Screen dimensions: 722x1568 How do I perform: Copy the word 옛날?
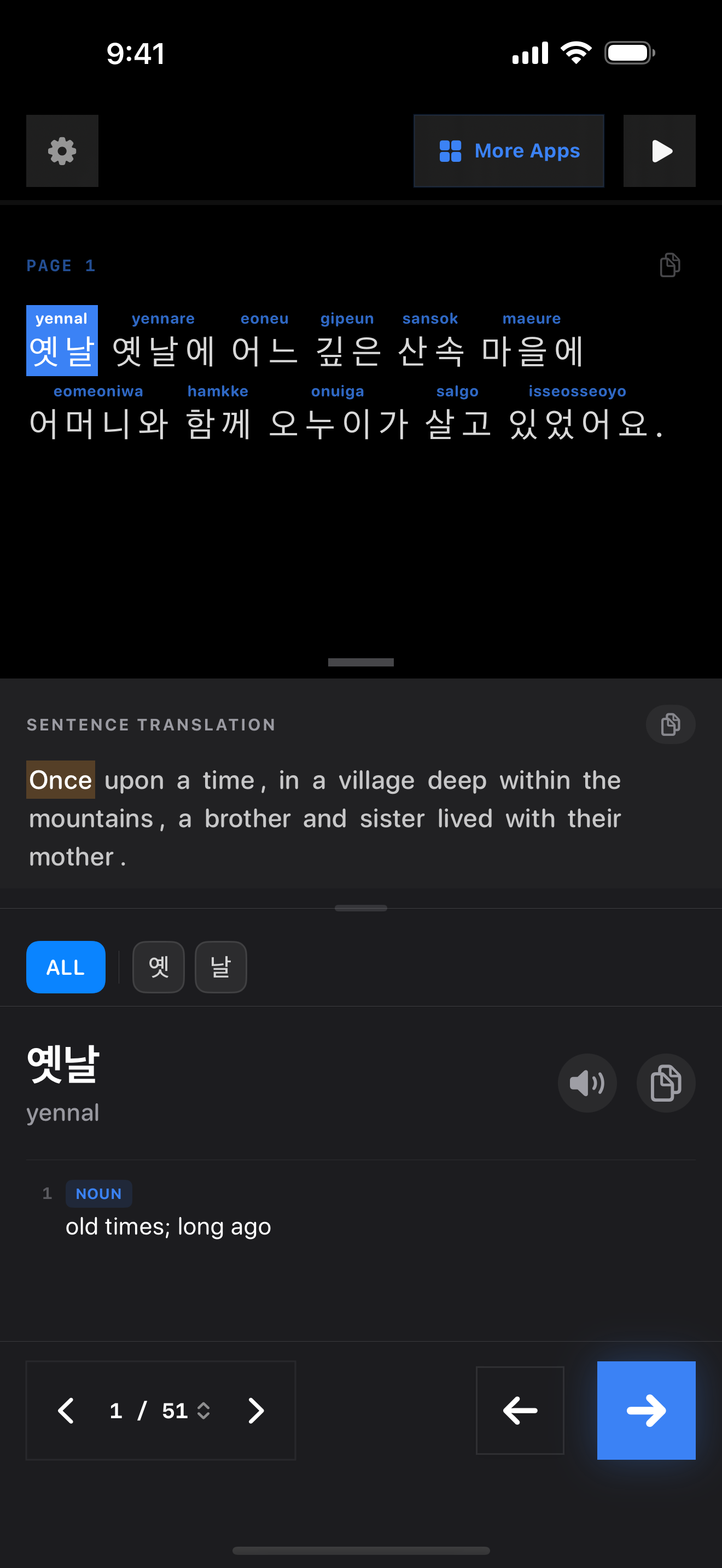tap(665, 1083)
